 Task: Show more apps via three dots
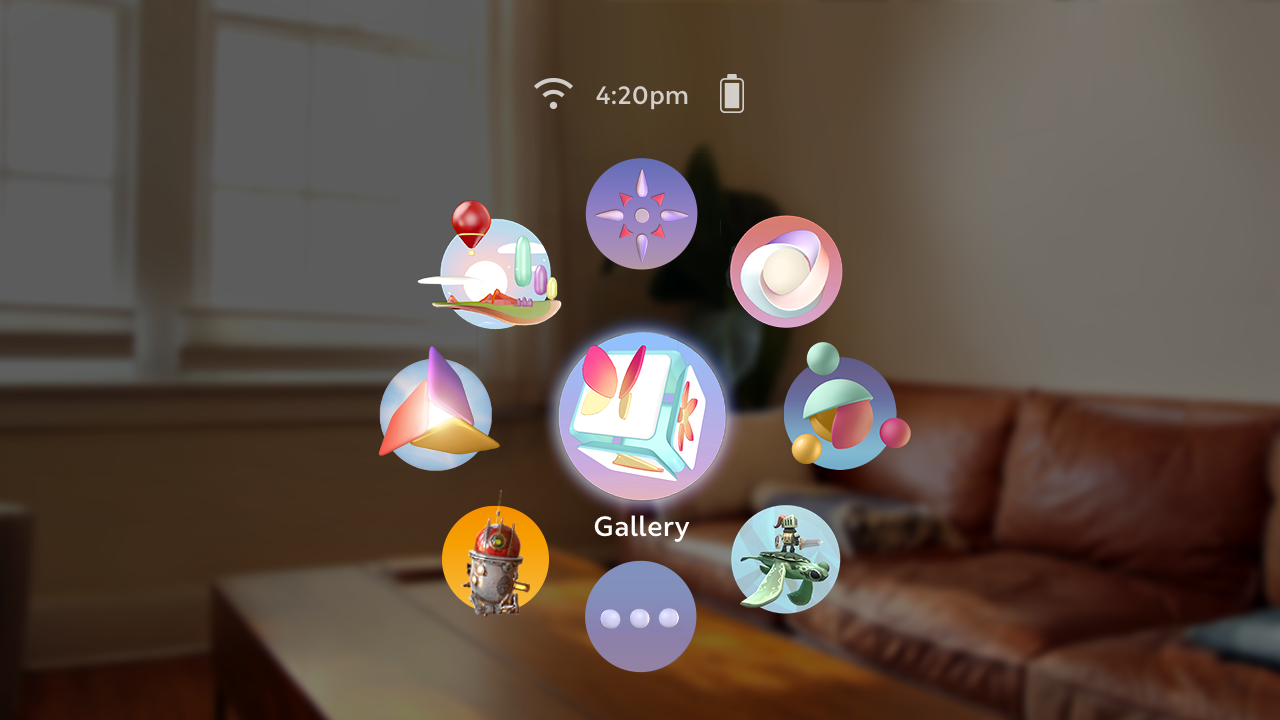(640, 616)
